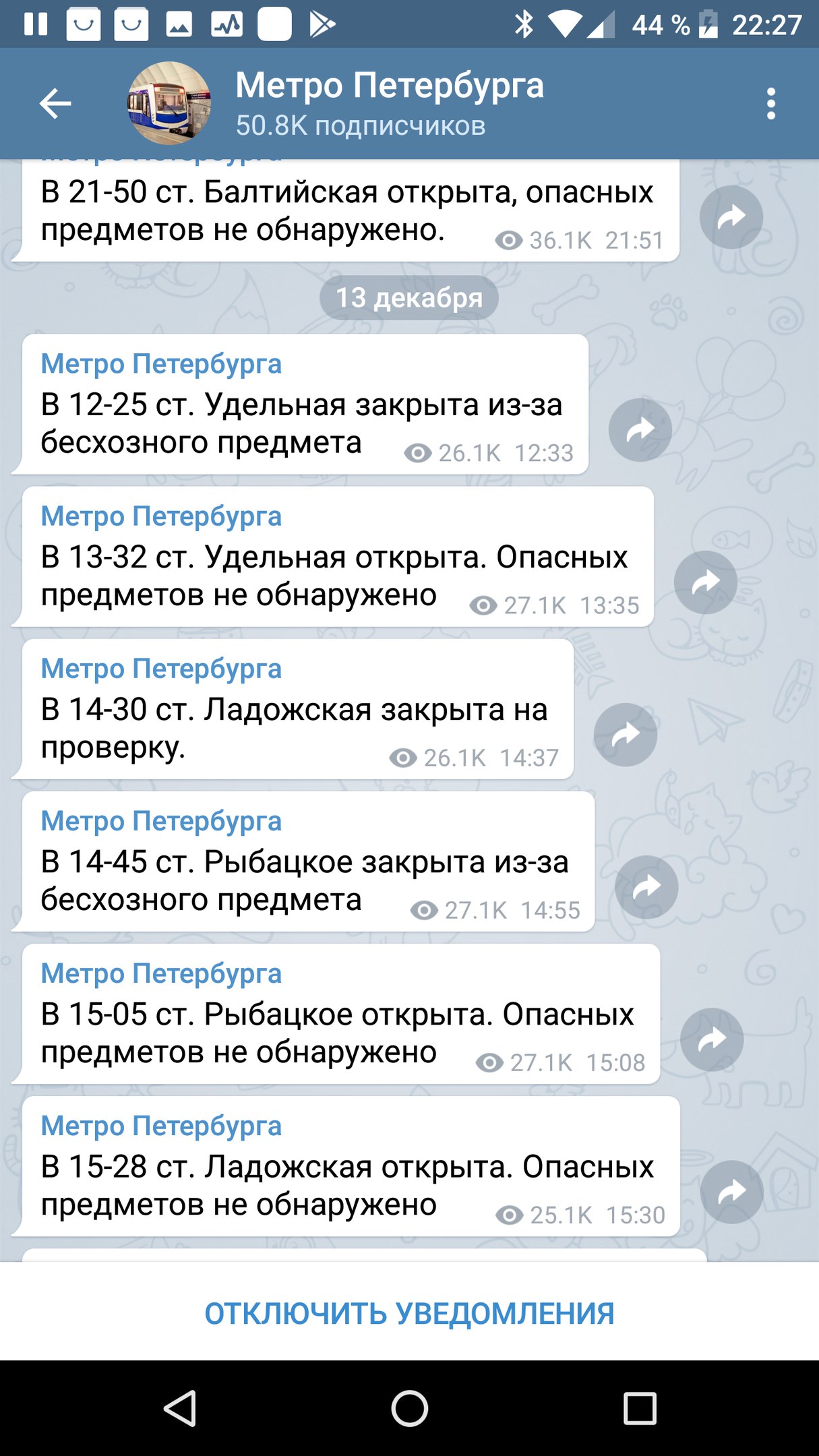Share the 14-45 Рыбацкое closed message
819x1456 pixels.
(x=646, y=887)
